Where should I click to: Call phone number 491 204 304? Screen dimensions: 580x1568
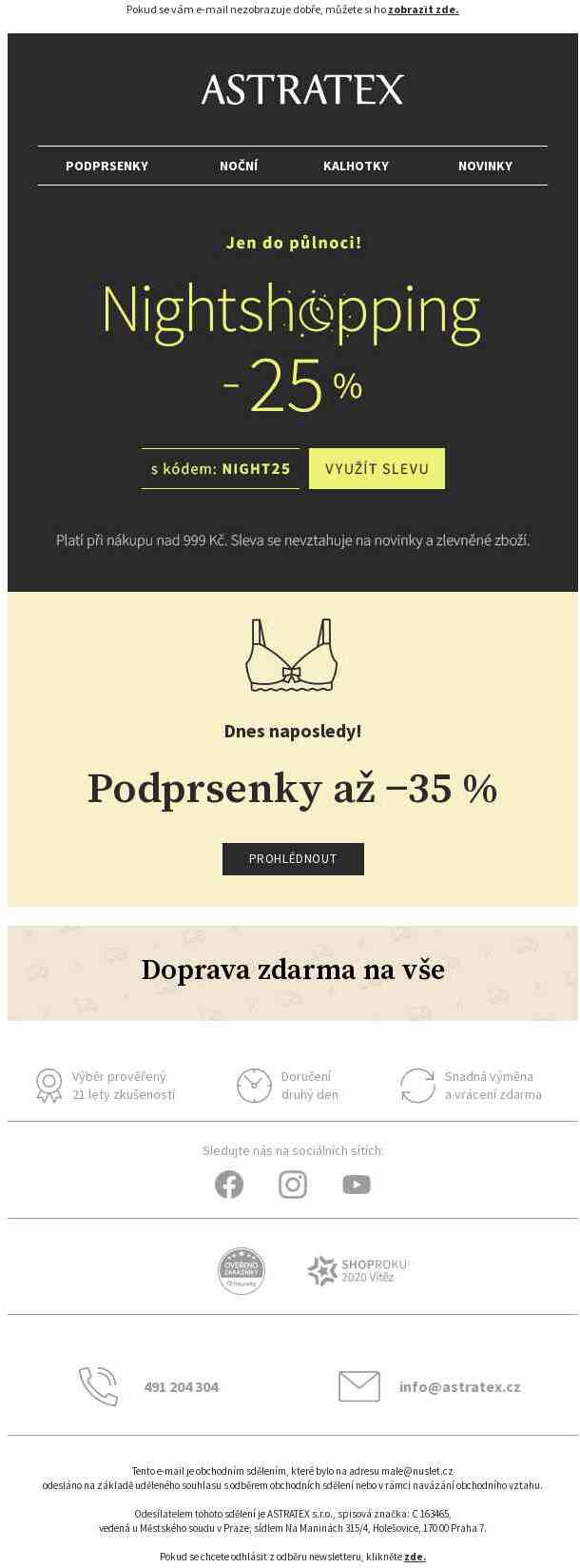click(x=181, y=1387)
